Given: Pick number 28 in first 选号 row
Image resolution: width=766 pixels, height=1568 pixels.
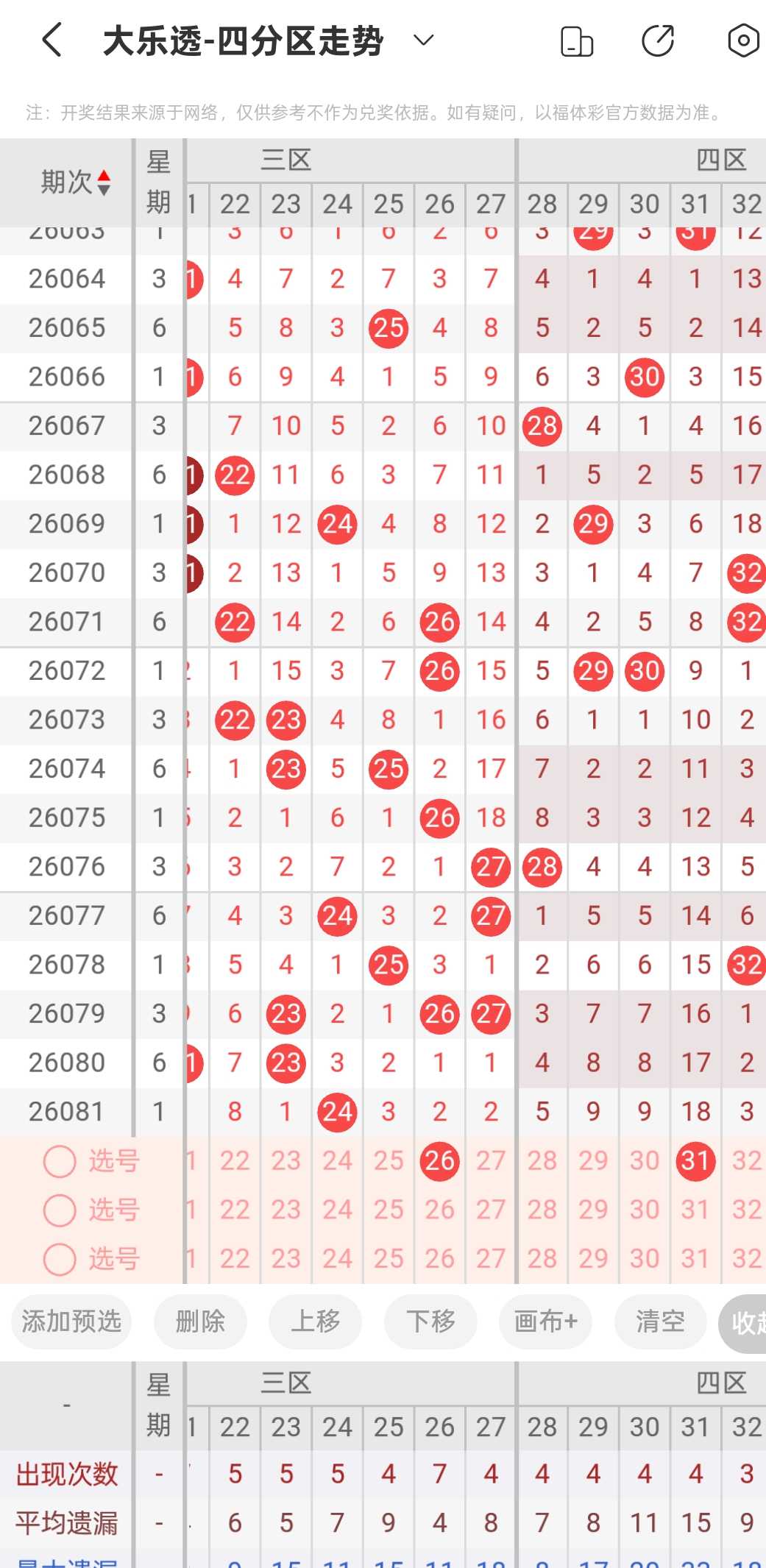Looking at the screenshot, I should coord(542,1161).
